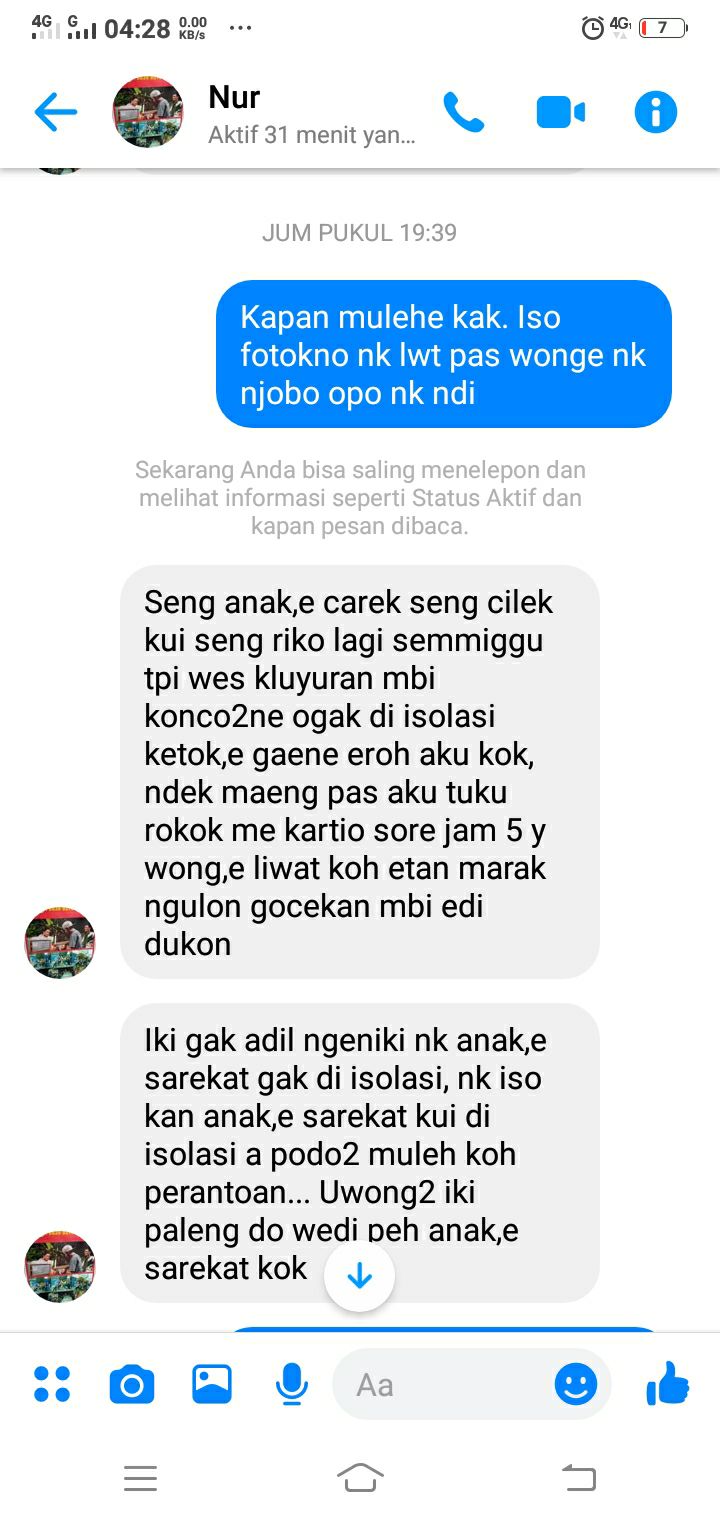Open conversation info for Nur
The image size is (720, 1520).
[656, 112]
